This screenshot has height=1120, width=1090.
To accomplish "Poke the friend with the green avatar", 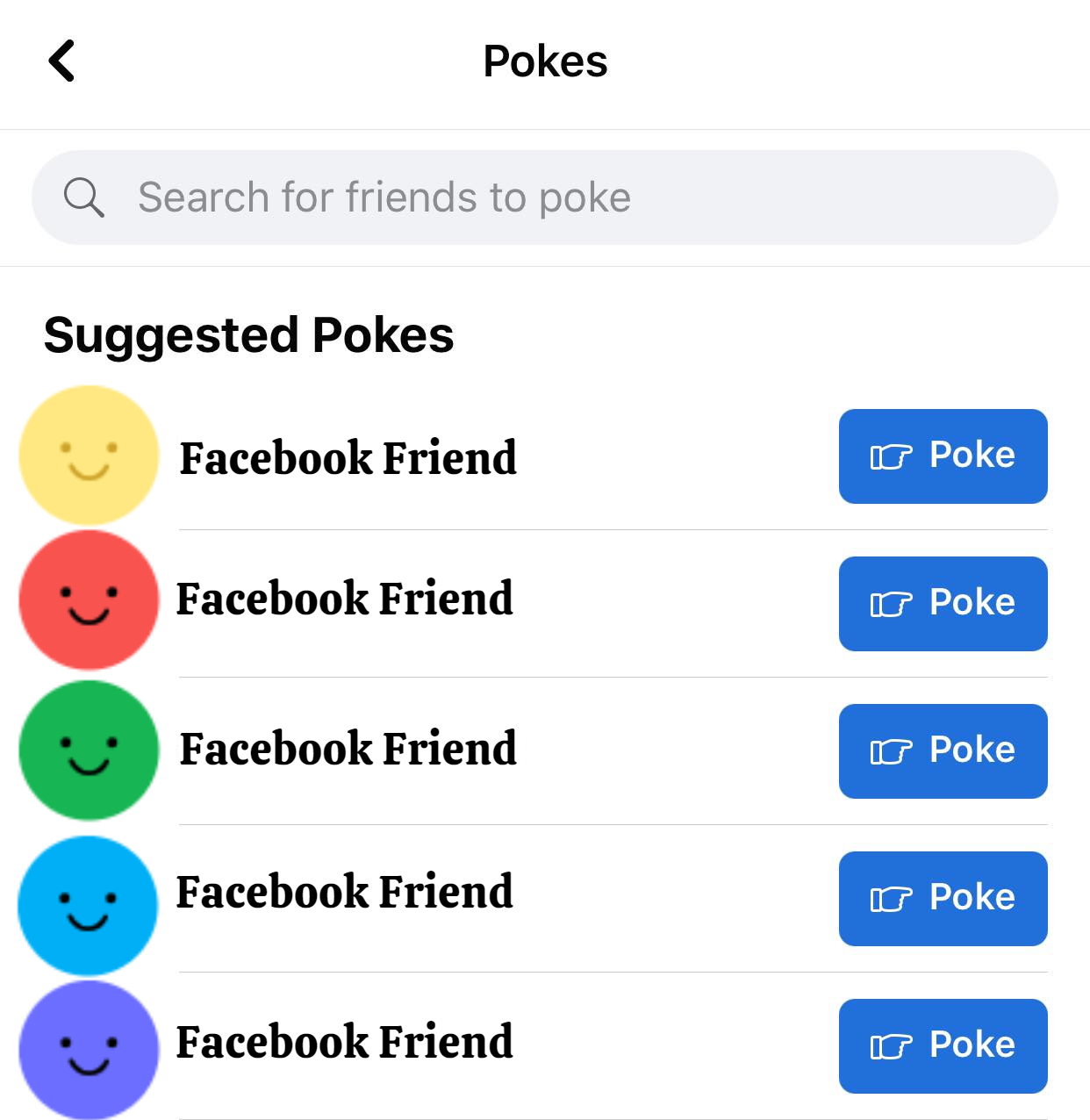I will click(x=943, y=751).
